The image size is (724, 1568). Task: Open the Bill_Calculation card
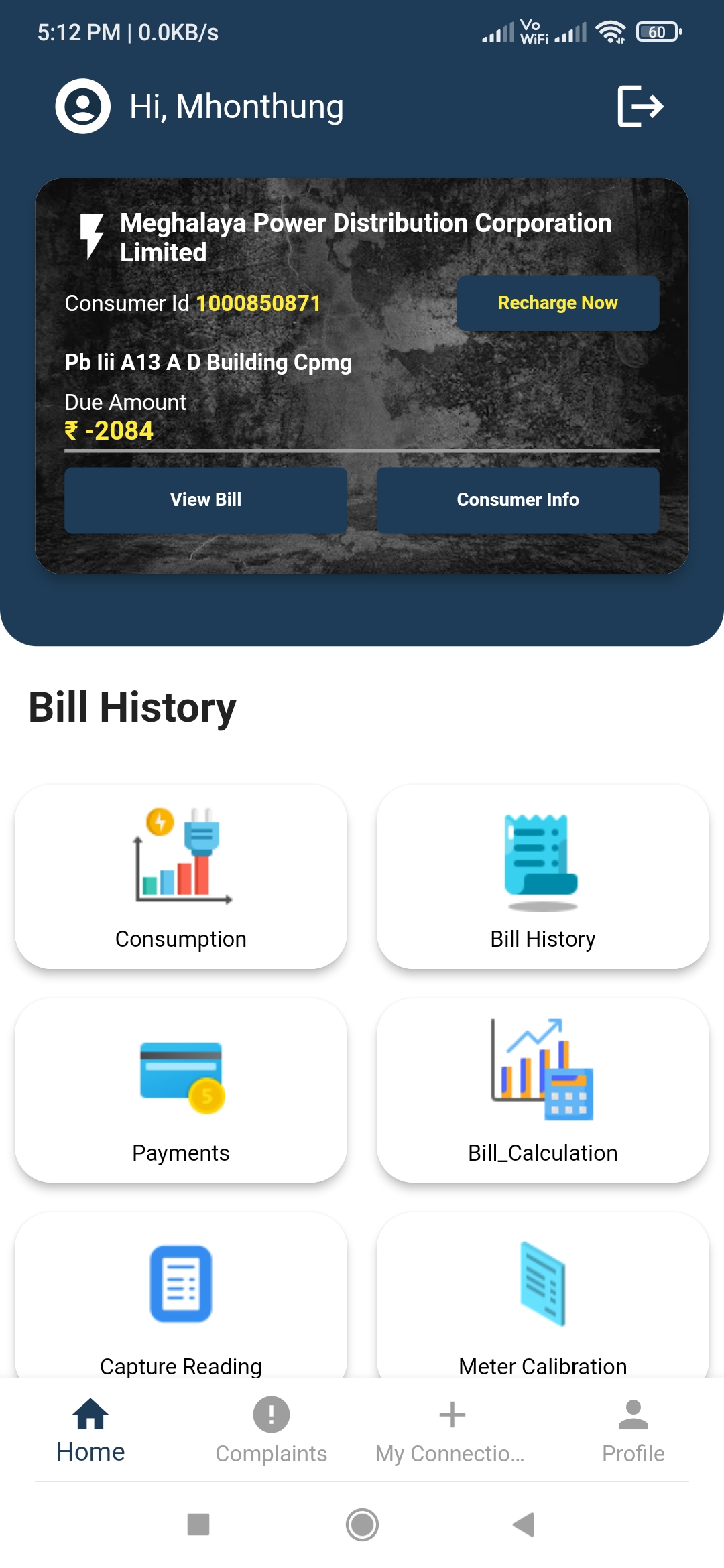tap(543, 1090)
